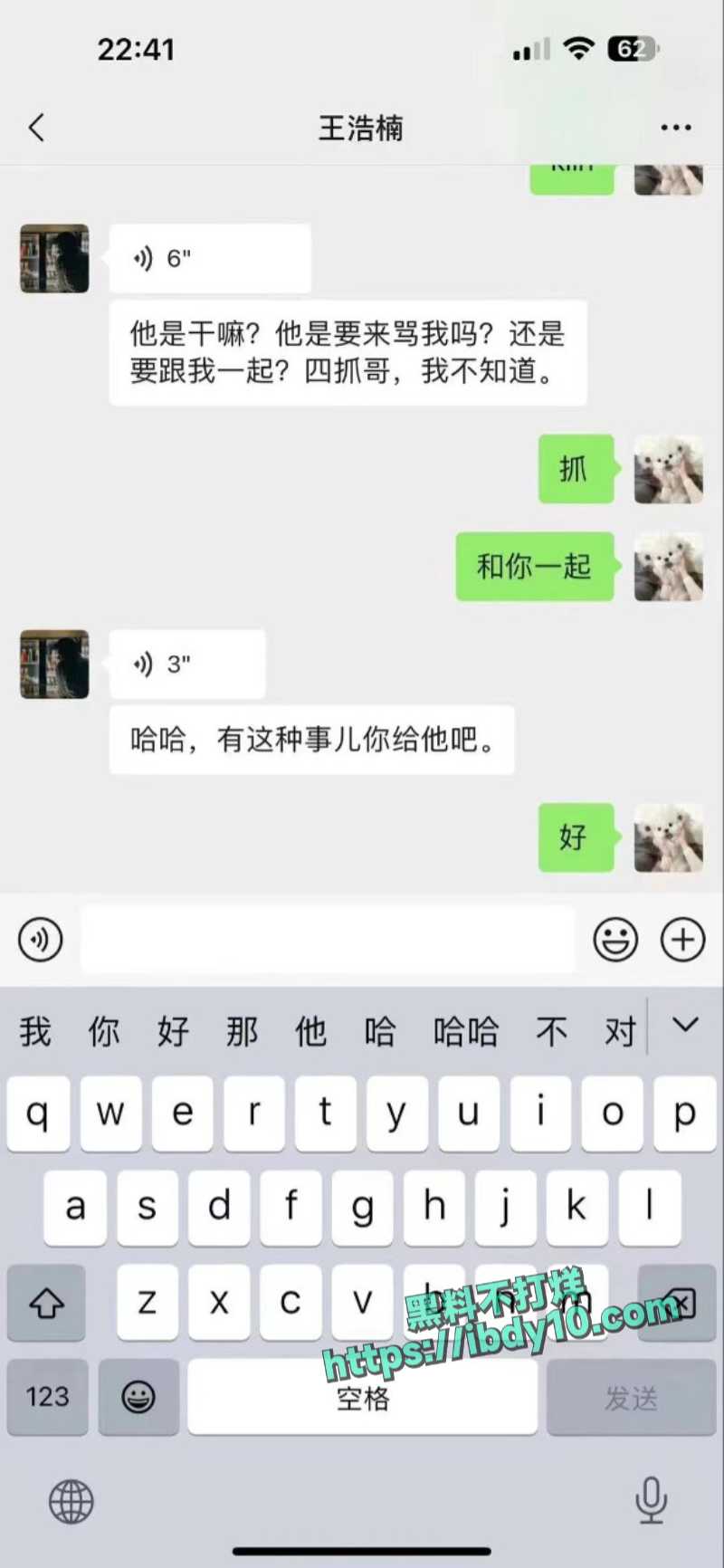Tap the keyboard emoji key

(x=138, y=1397)
